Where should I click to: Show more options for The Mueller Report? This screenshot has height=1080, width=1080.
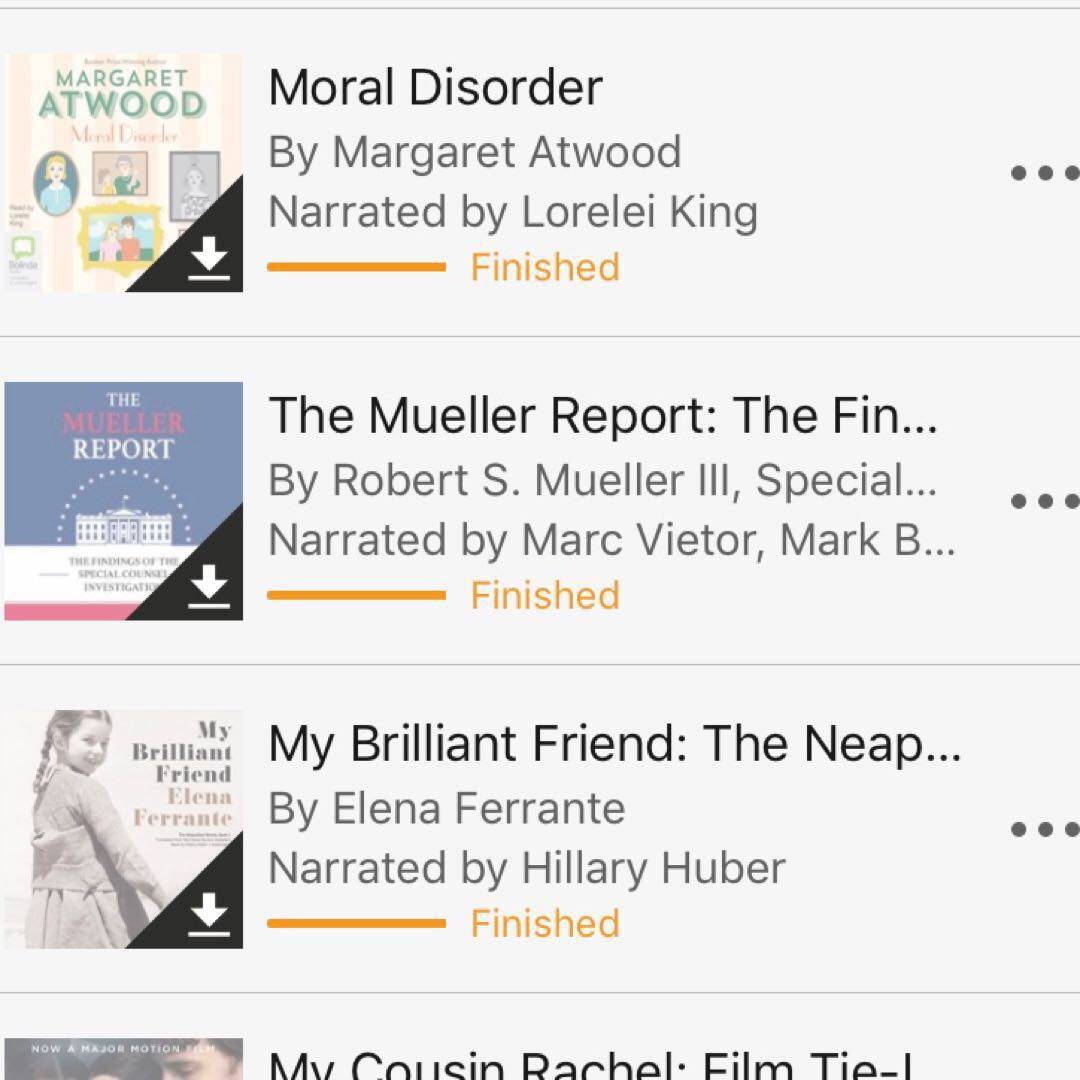1044,501
